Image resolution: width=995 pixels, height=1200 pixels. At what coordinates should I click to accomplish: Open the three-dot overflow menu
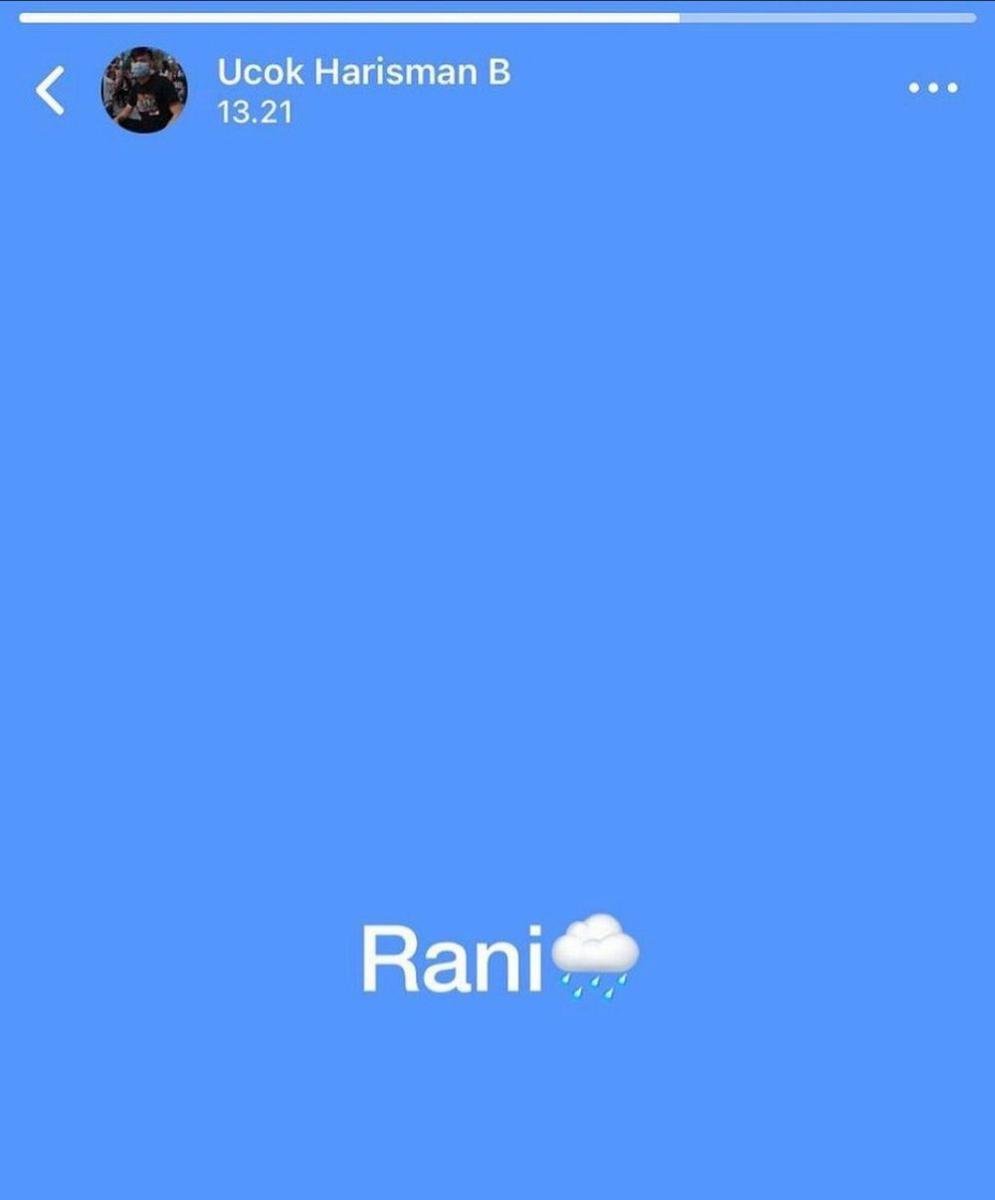(x=932, y=88)
